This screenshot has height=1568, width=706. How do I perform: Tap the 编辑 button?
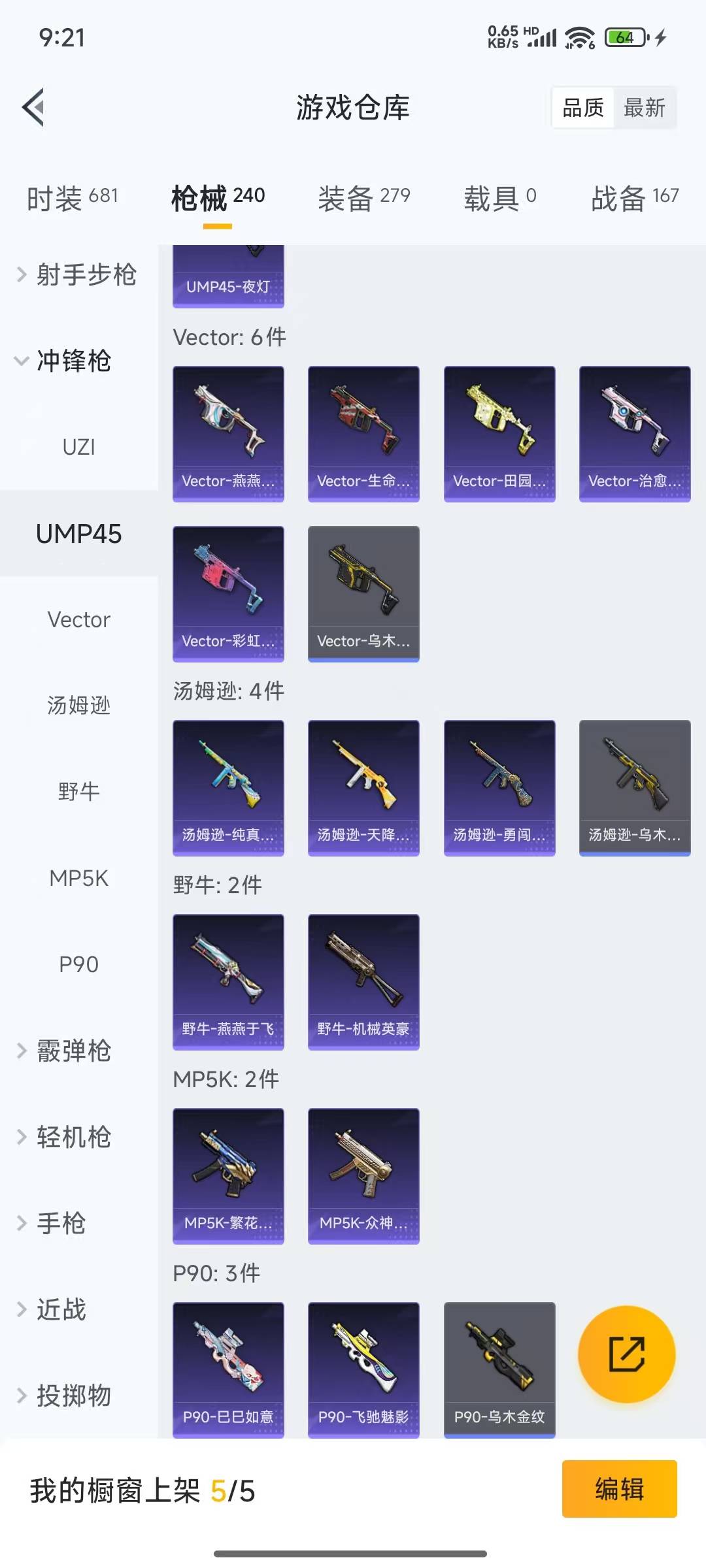pyautogui.click(x=619, y=1489)
